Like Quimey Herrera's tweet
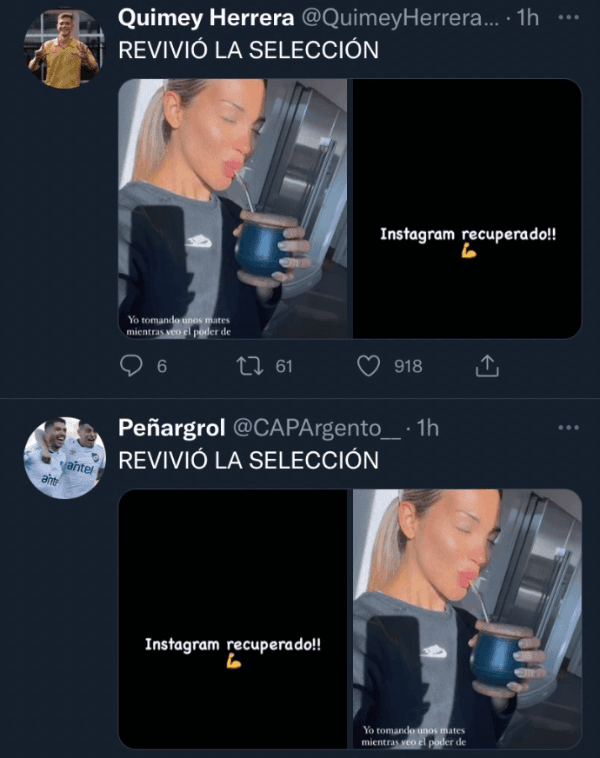This screenshot has width=600, height=758. [x=369, y=366]
